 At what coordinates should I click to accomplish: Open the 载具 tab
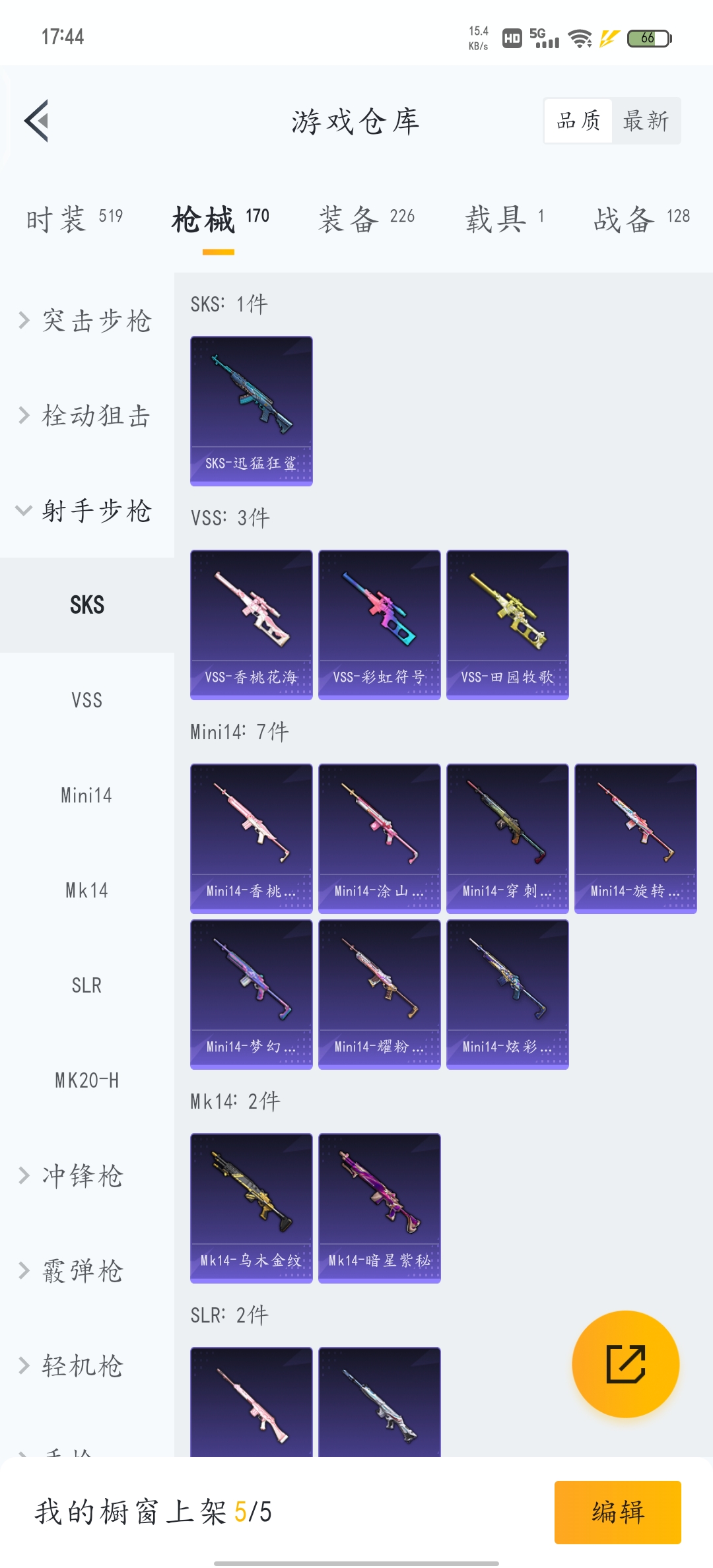[x=505, y=218]
